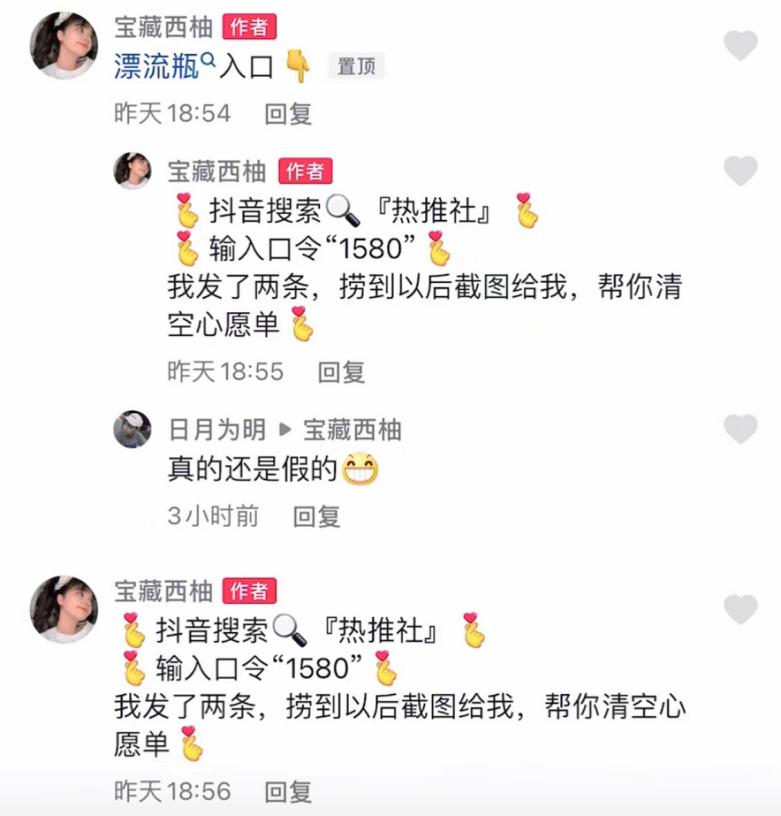Image resolution: width=781 pixels, height=816 pixels.
Task: Reply to the comment posted 昨天18:54
Action: pyautogui.click(x=288, y=114)
